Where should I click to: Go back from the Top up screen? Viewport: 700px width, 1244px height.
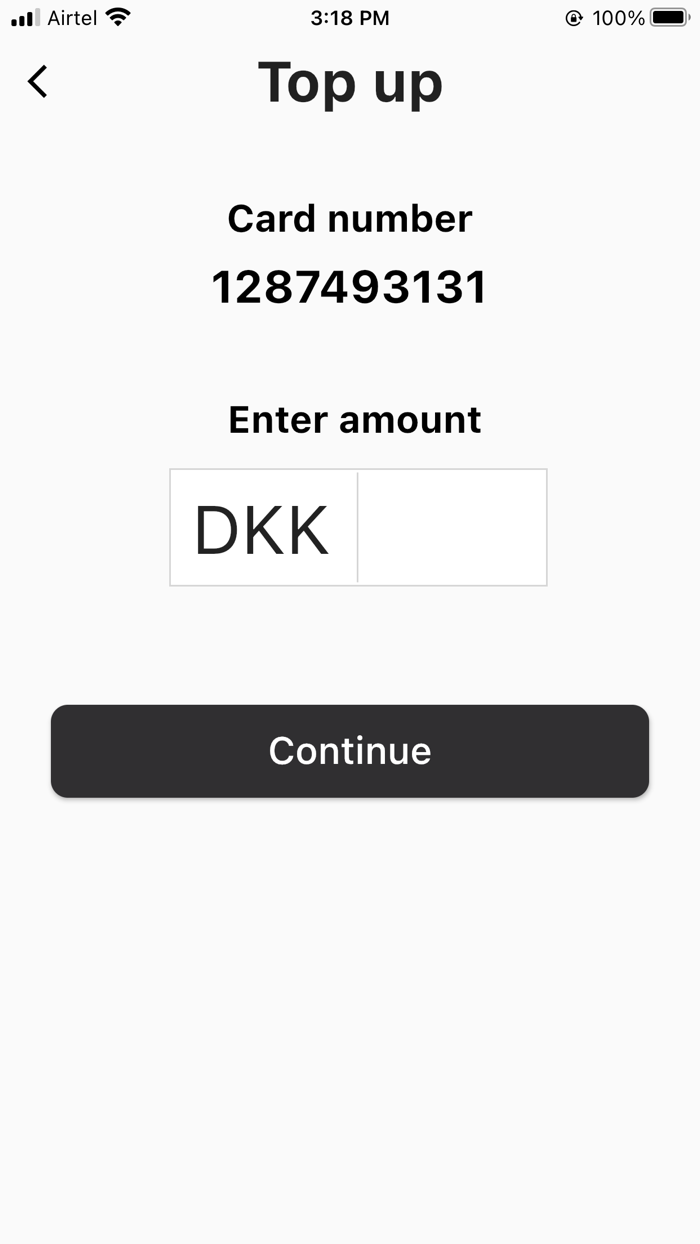[38, 82]
